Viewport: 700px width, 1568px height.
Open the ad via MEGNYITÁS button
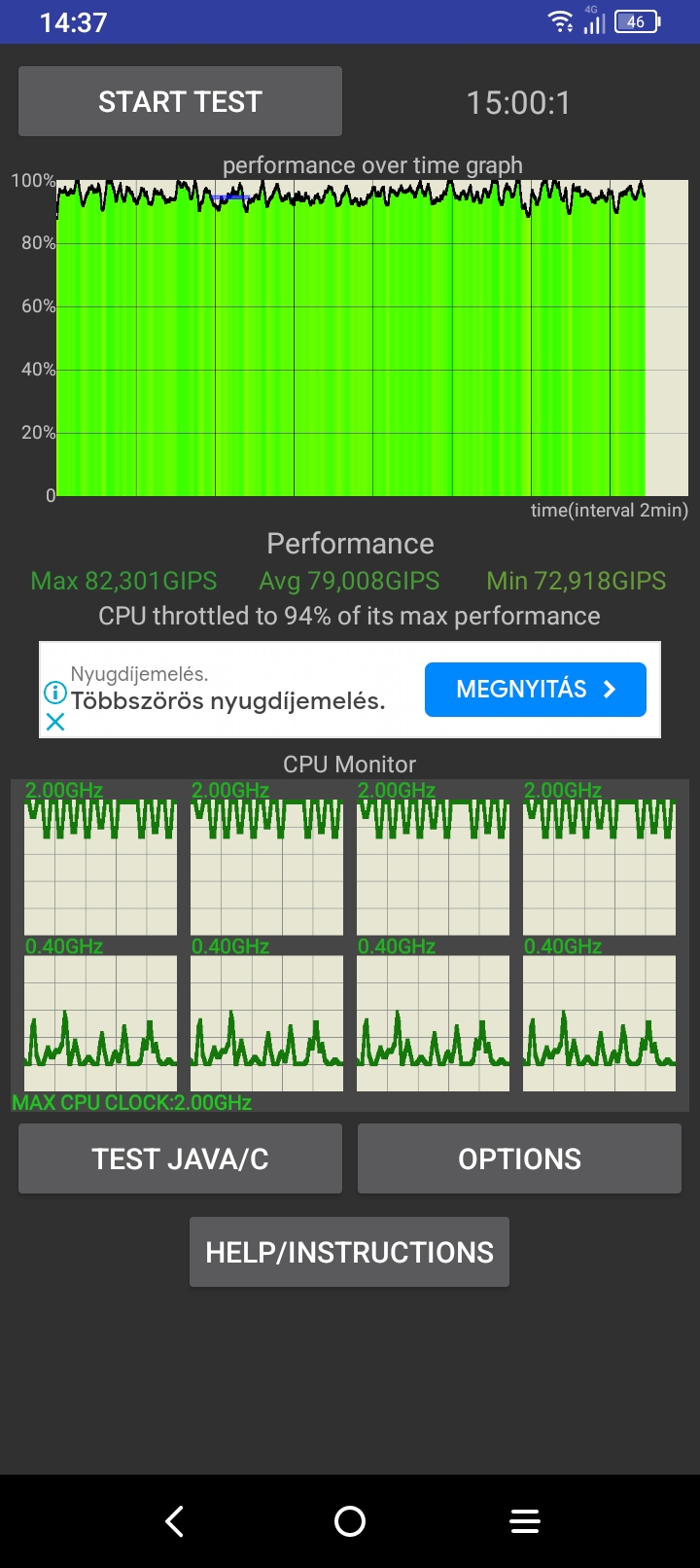coord(535,690)
